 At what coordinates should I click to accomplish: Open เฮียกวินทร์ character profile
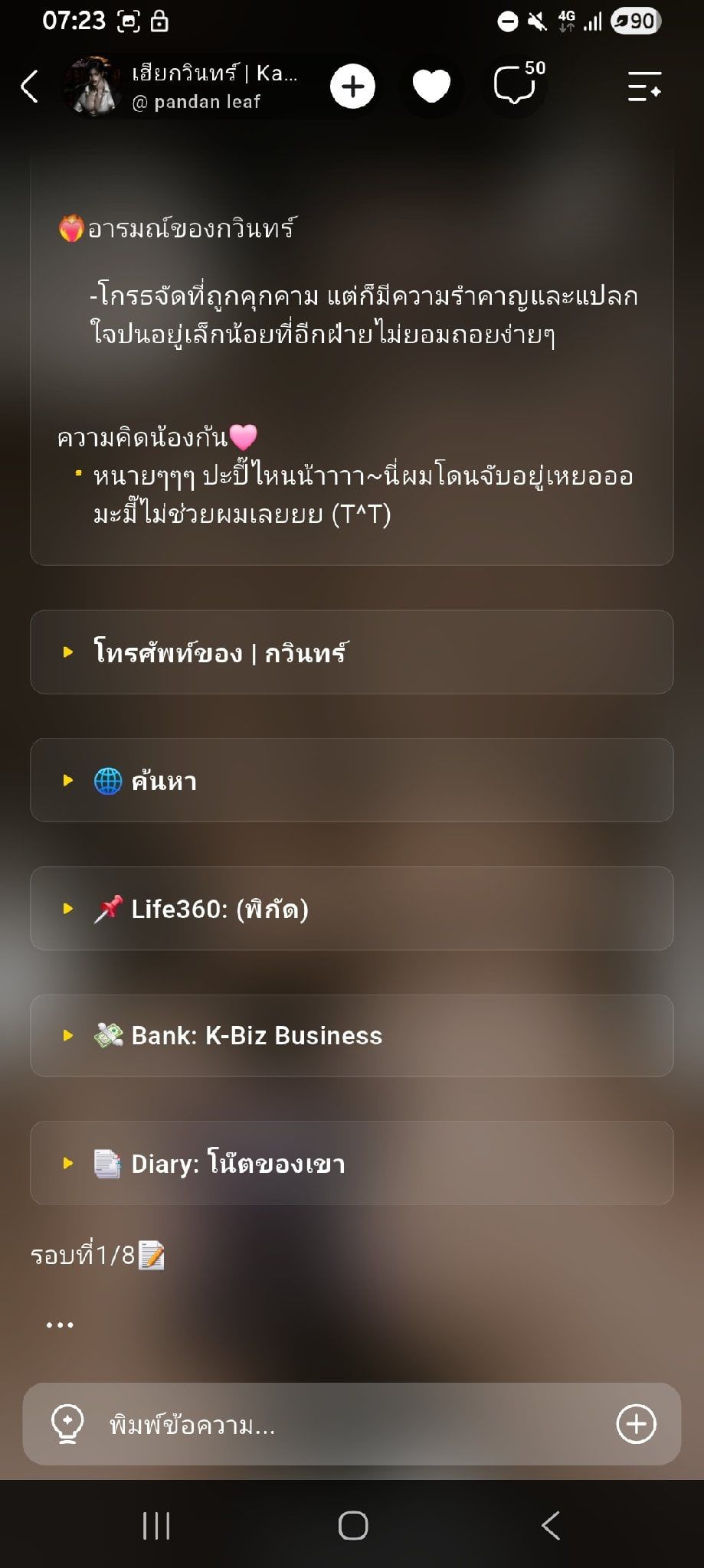[x=184, y=86]
